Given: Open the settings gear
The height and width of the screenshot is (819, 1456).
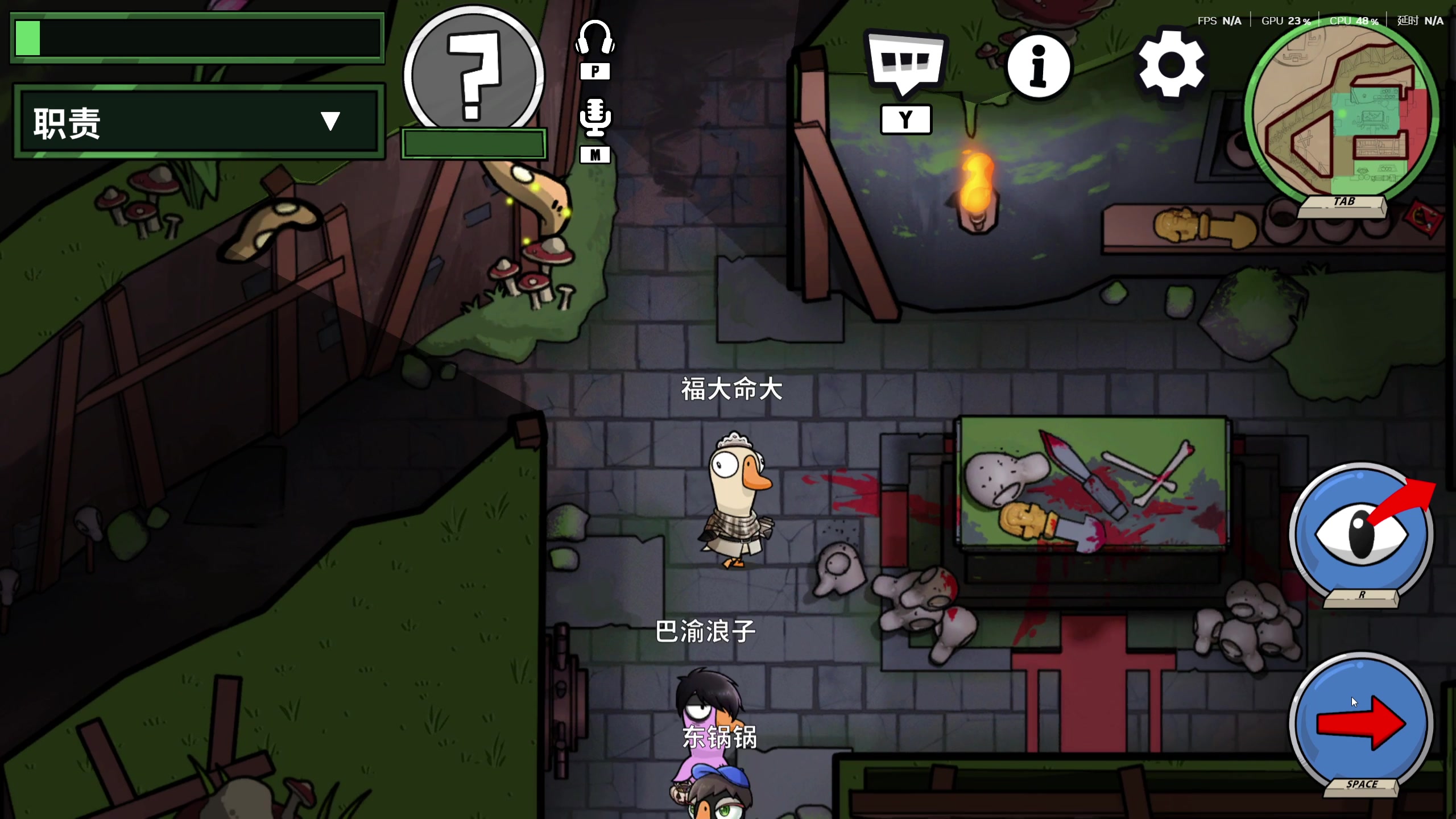Looking at the screenshot, I should point(1171,64).
